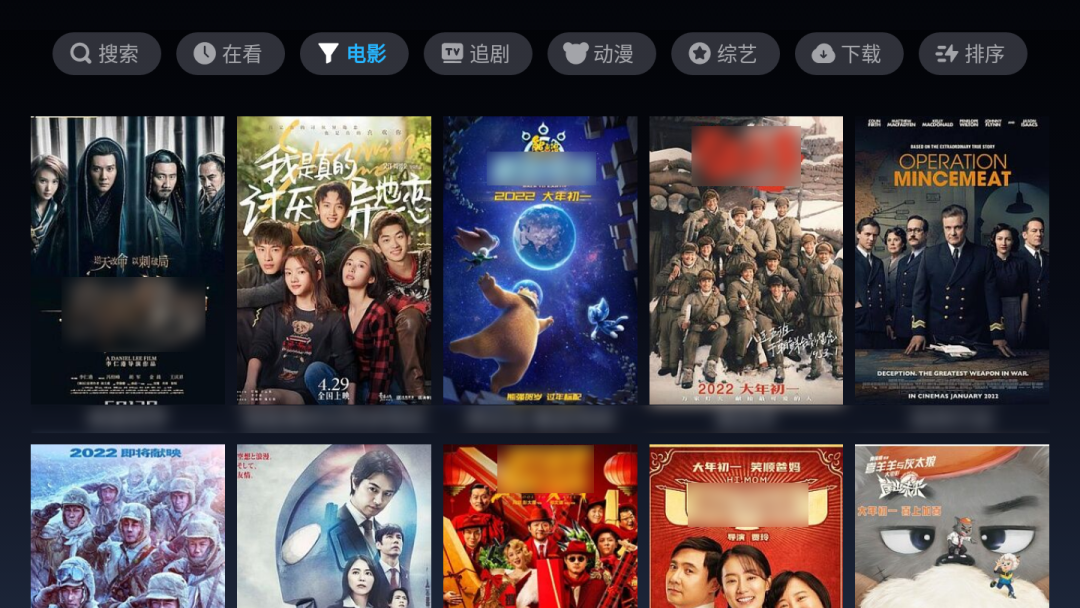Open the 排序 sort options
1080x608 pixels.
(x=972, y=54)
